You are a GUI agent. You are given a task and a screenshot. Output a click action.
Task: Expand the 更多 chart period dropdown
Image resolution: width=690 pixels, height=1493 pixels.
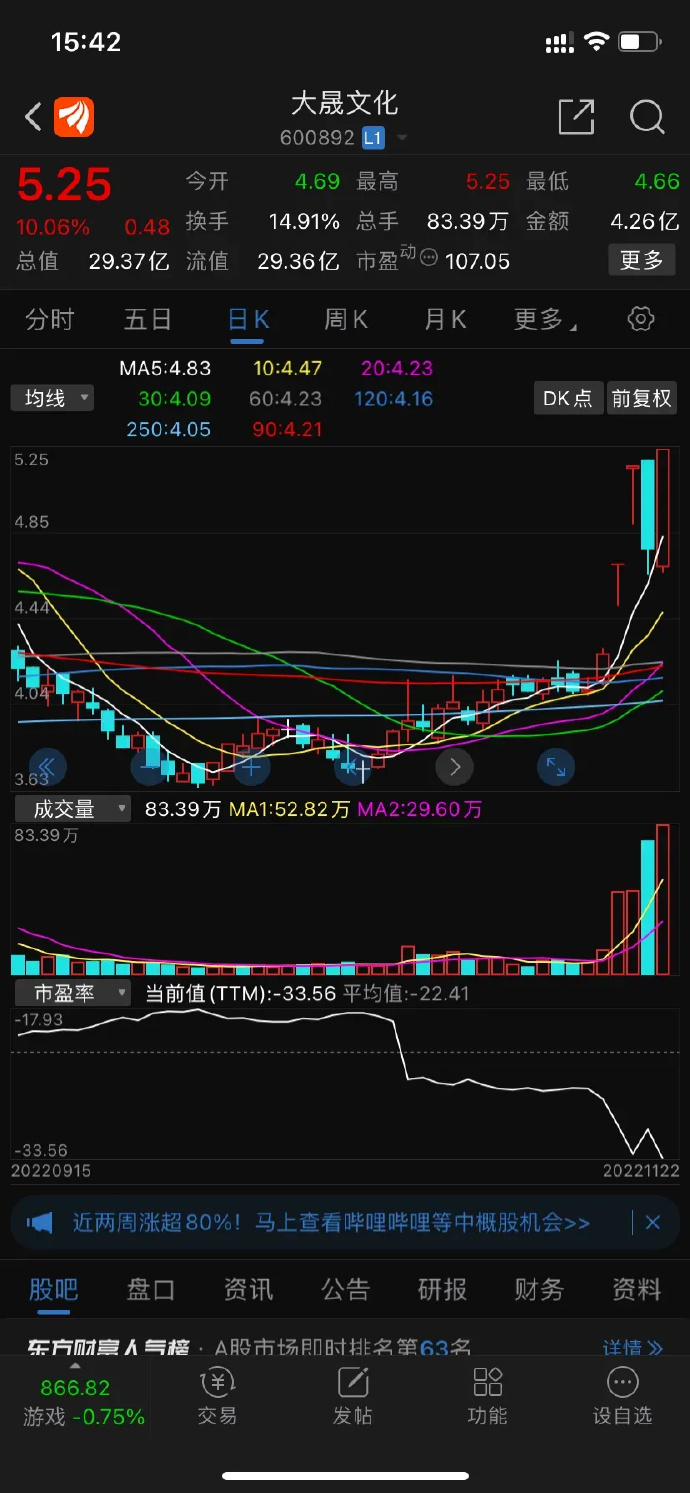pos(544,320)
